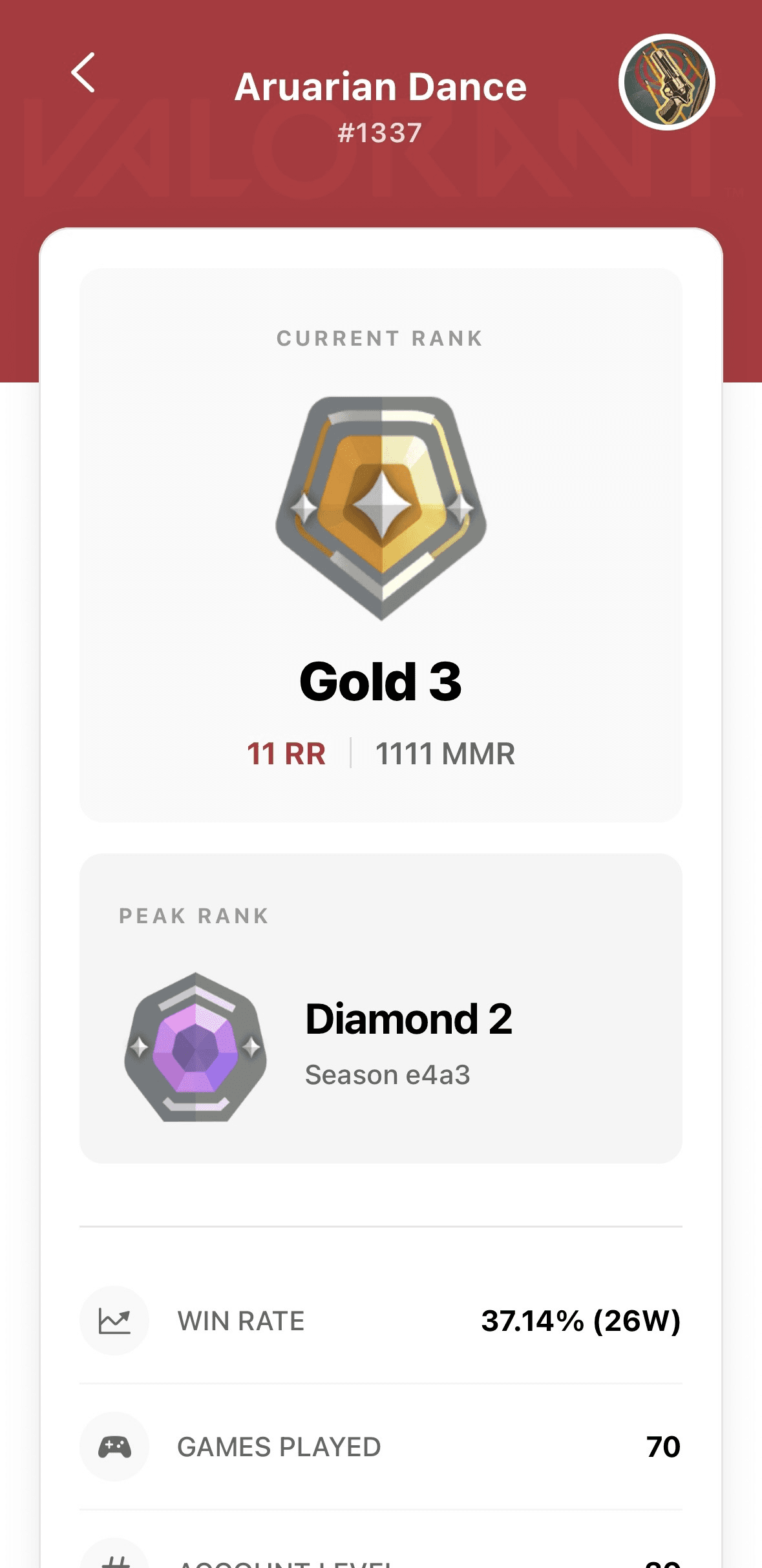Tap the 11 RR rating value
The height and width of the screenshot is (1568, 762).
pos(286,753)
